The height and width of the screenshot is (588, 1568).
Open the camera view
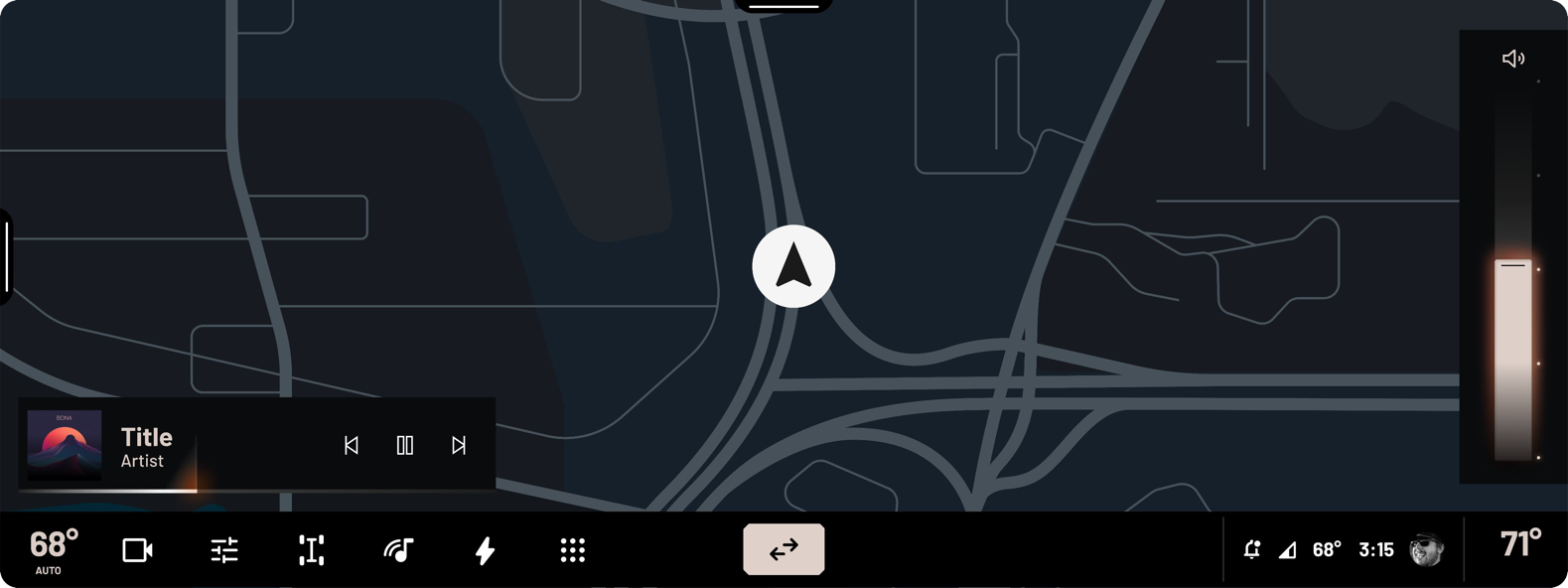[137, 550]
